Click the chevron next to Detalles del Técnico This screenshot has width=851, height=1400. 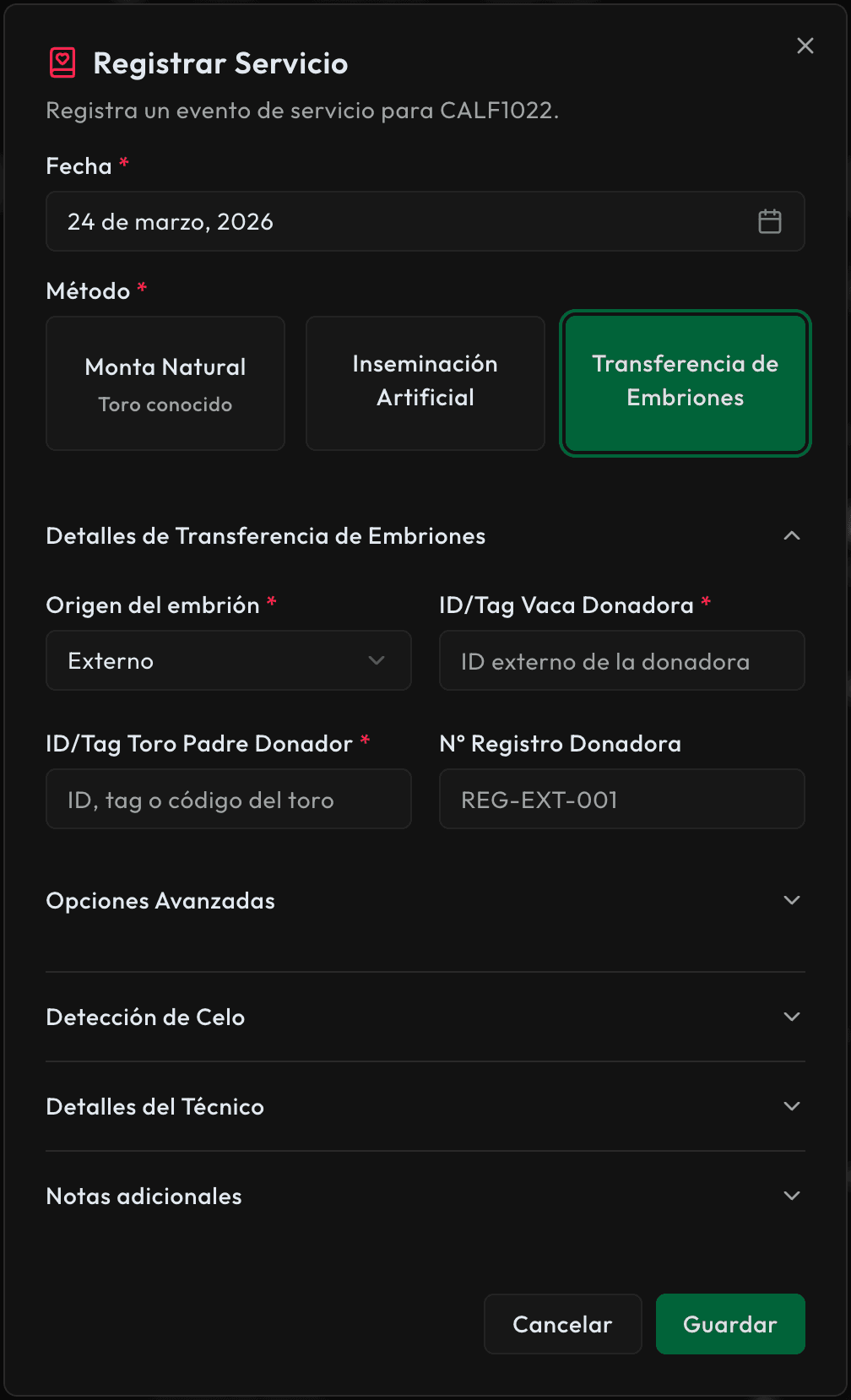tap(792, 1106)
